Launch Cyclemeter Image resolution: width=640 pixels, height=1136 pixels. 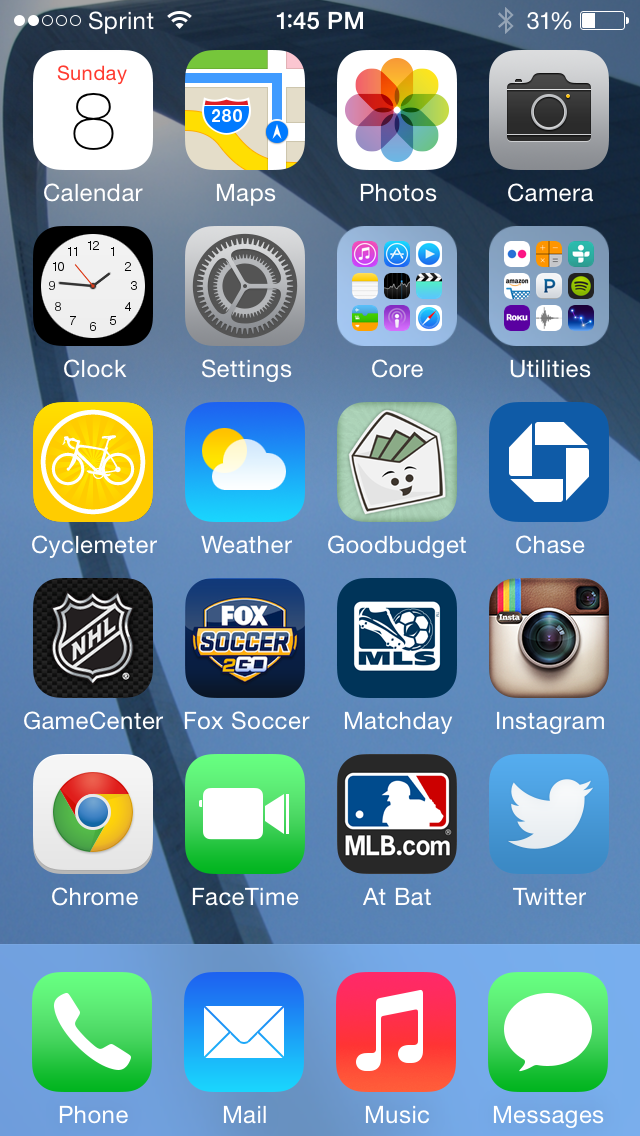93,462
